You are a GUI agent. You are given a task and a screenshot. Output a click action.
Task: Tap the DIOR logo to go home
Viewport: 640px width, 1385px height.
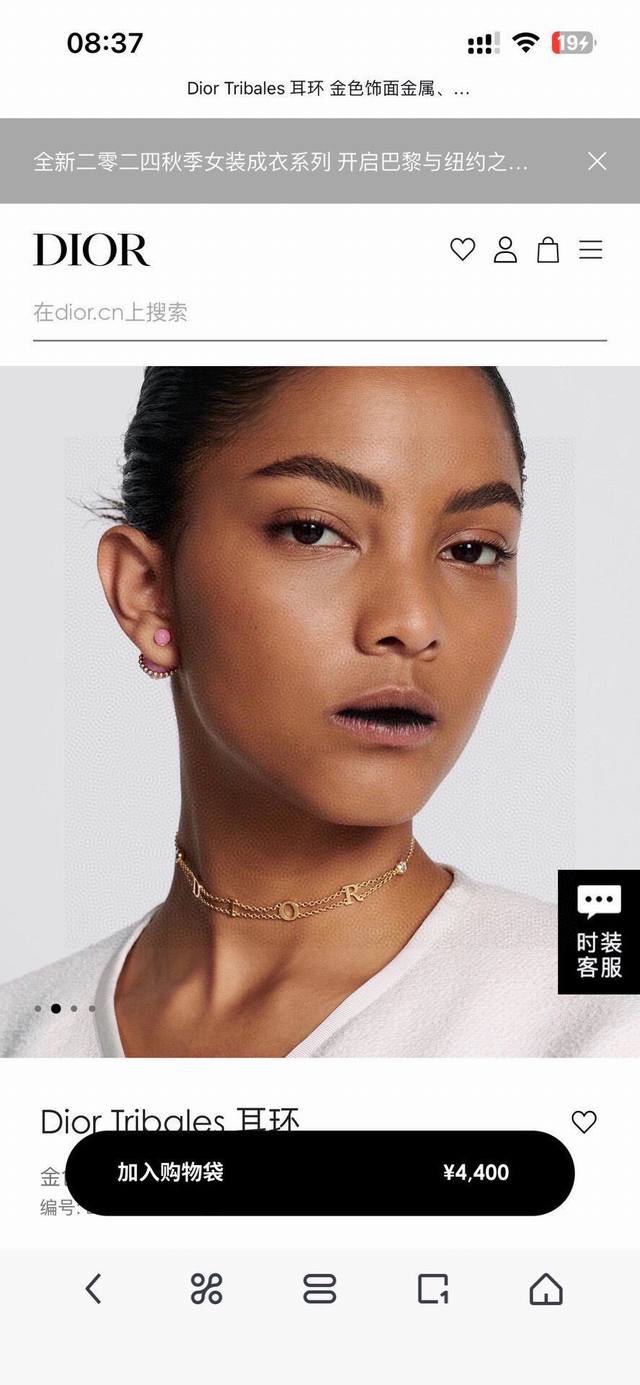point(91,250)
